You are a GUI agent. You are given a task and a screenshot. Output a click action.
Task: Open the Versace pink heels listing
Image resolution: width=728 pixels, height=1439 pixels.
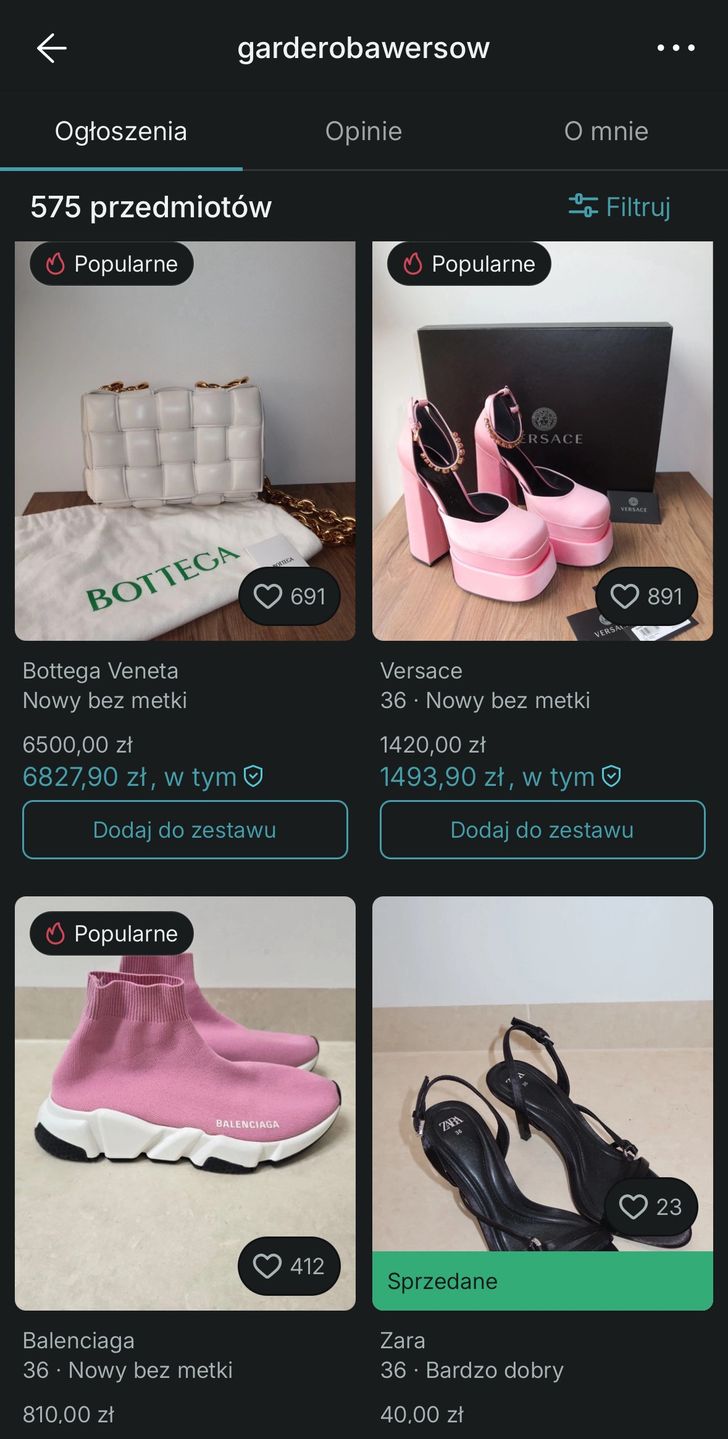(x=542, y=440)
